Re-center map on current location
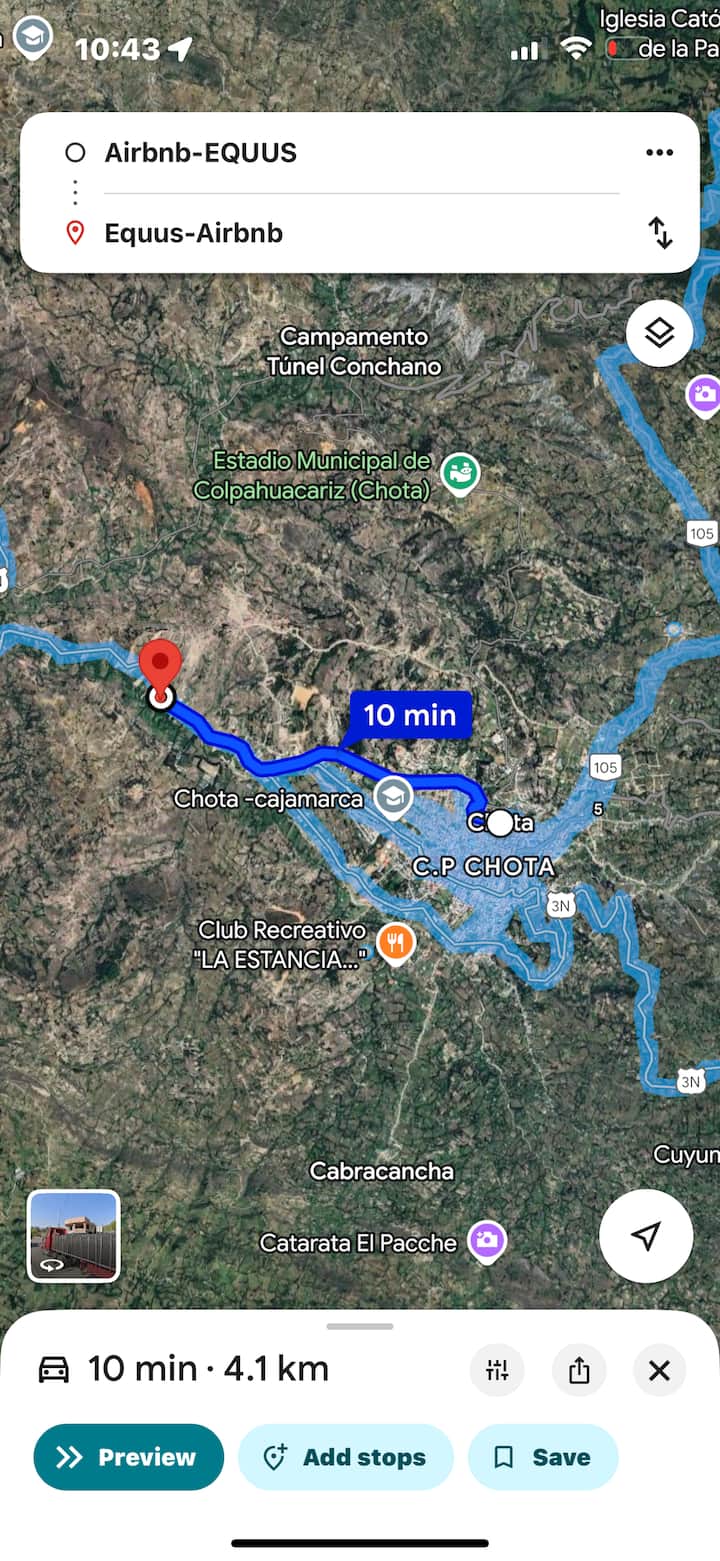 tap(646, 1236)
